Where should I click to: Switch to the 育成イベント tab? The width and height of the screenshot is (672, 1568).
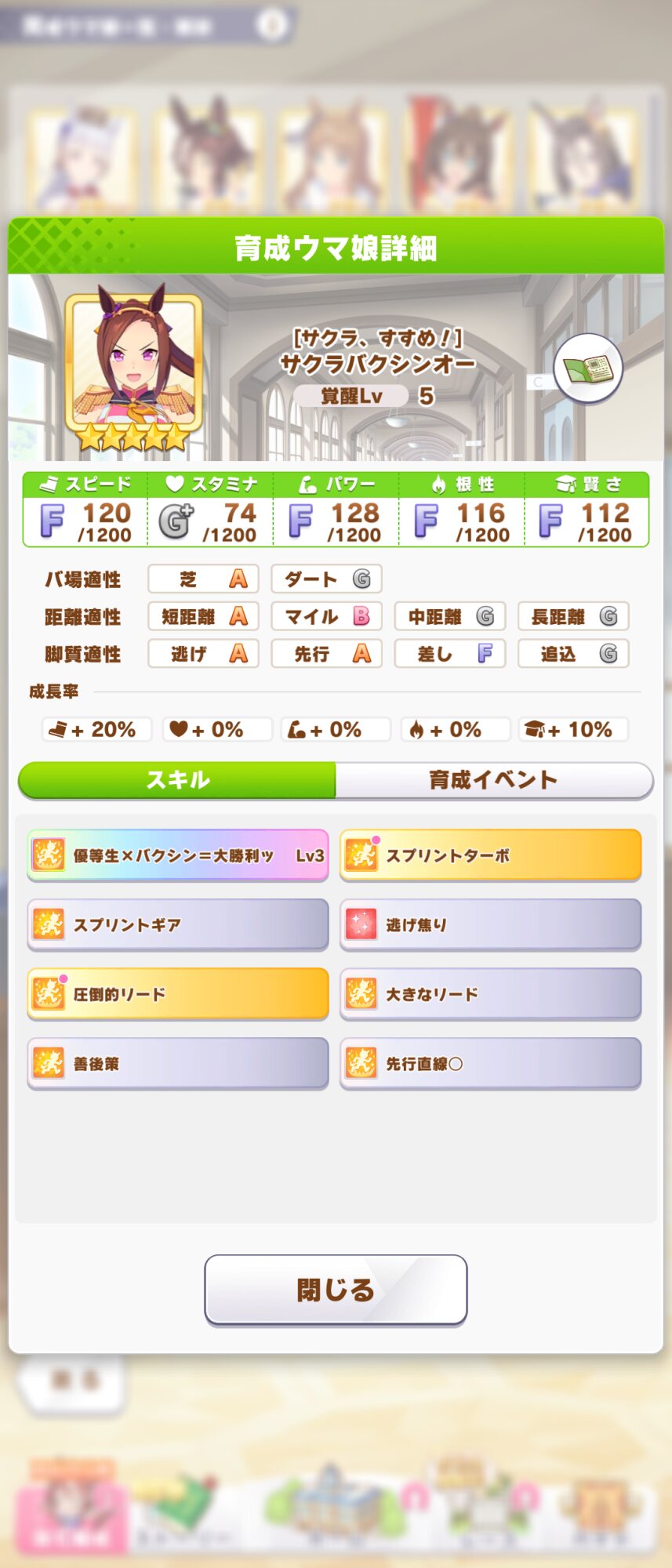(x=493, y=780)
